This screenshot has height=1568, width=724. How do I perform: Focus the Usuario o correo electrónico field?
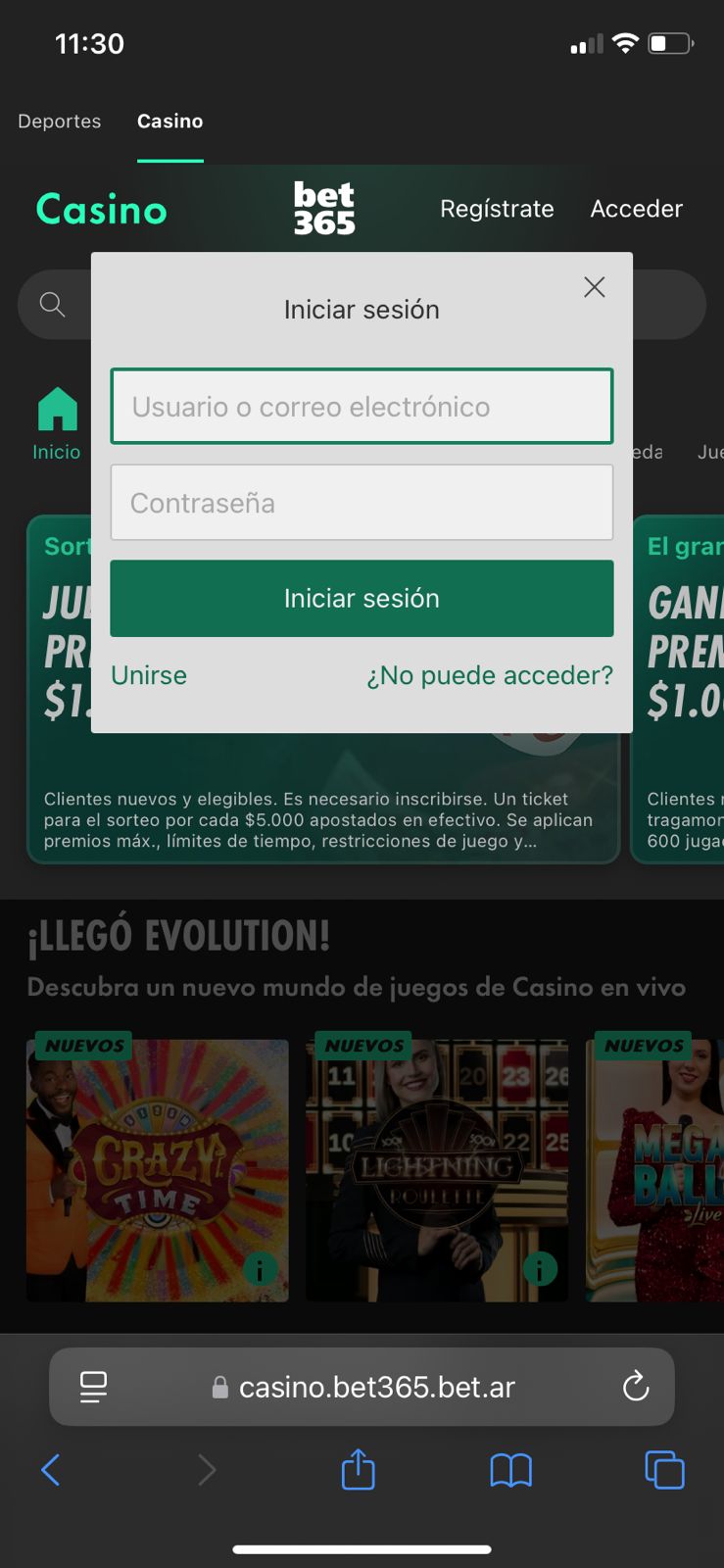point(362,406)
